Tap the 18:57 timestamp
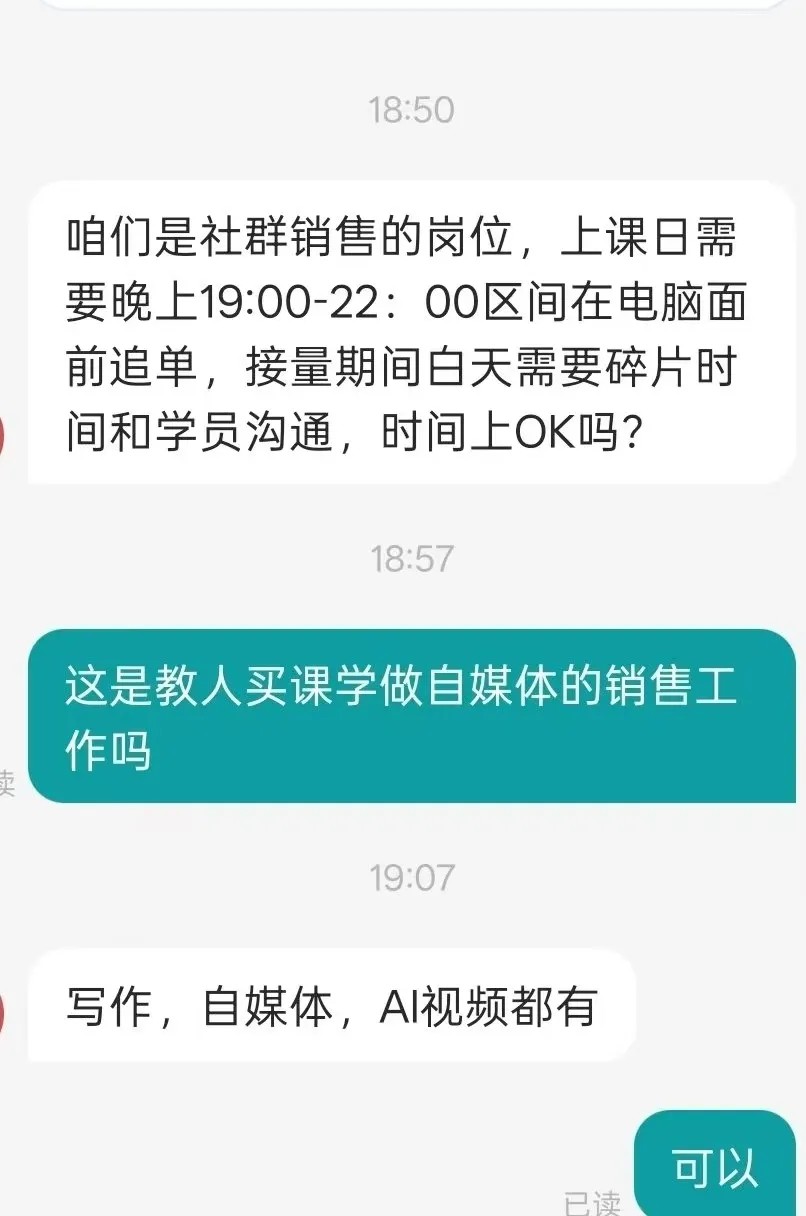Screen dimensions: 806x1216 414,559
